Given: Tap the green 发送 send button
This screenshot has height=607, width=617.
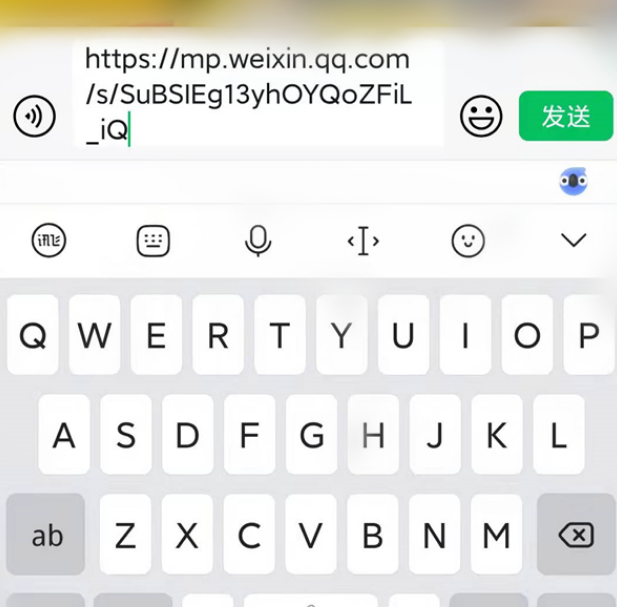Looking at the screenshot, I should tap(565, 116).
